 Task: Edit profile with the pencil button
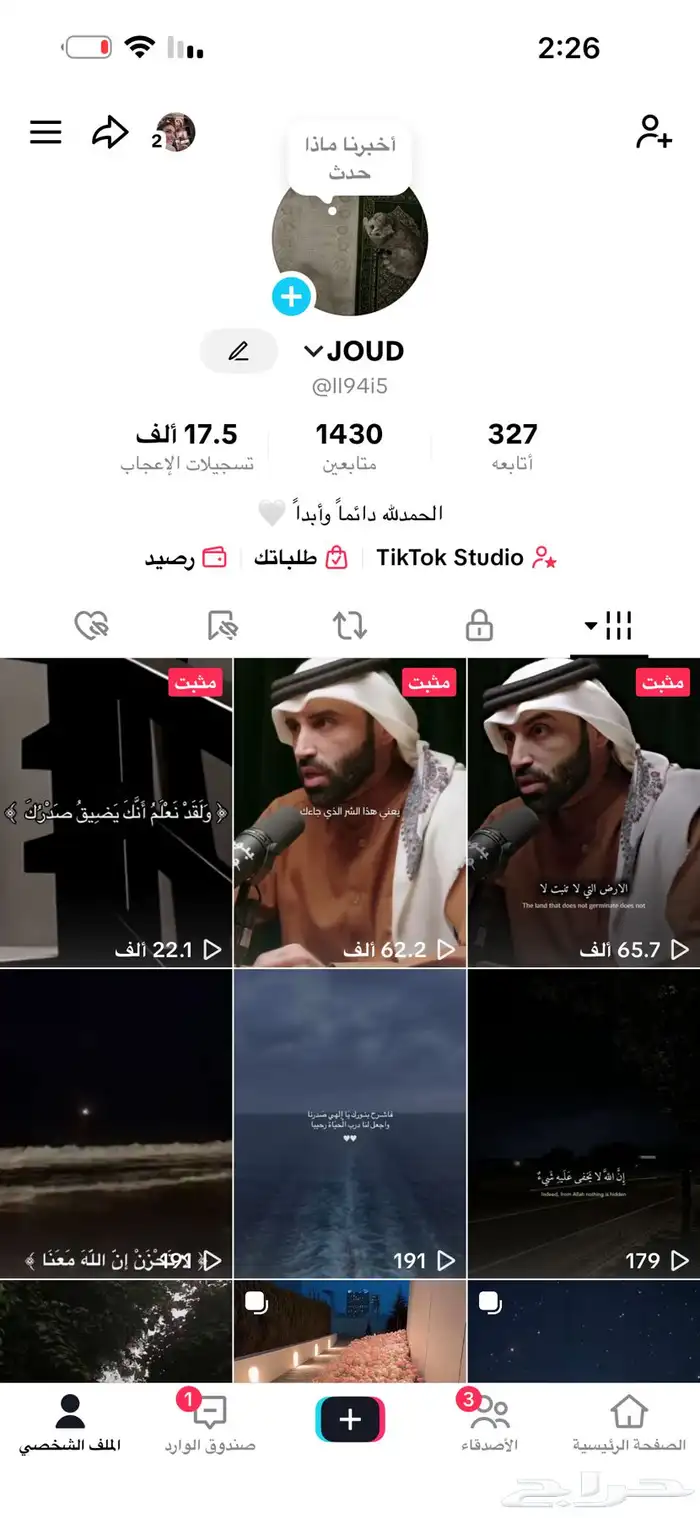[238, 351]
